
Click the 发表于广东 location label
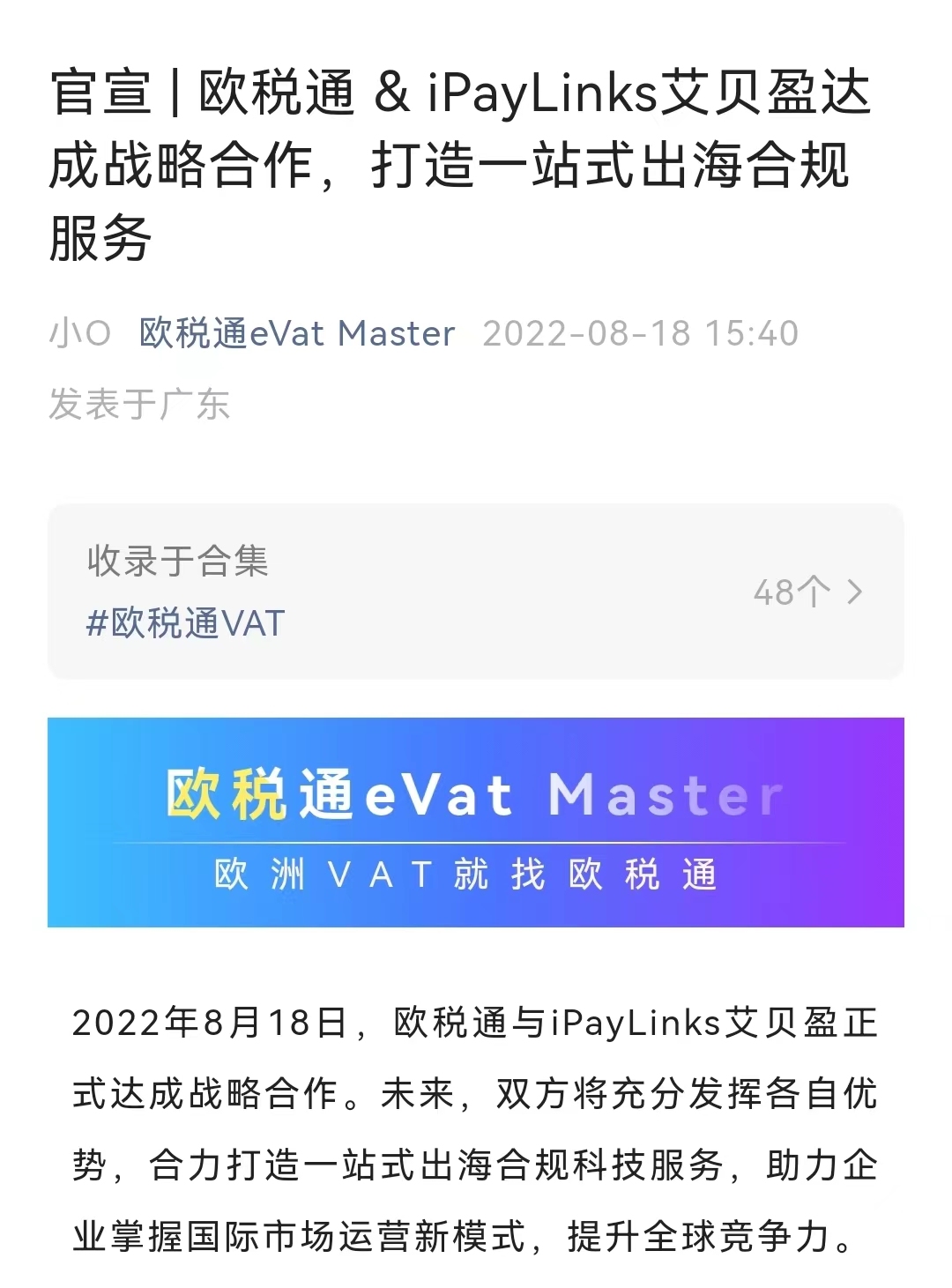[x=141, y=405]
